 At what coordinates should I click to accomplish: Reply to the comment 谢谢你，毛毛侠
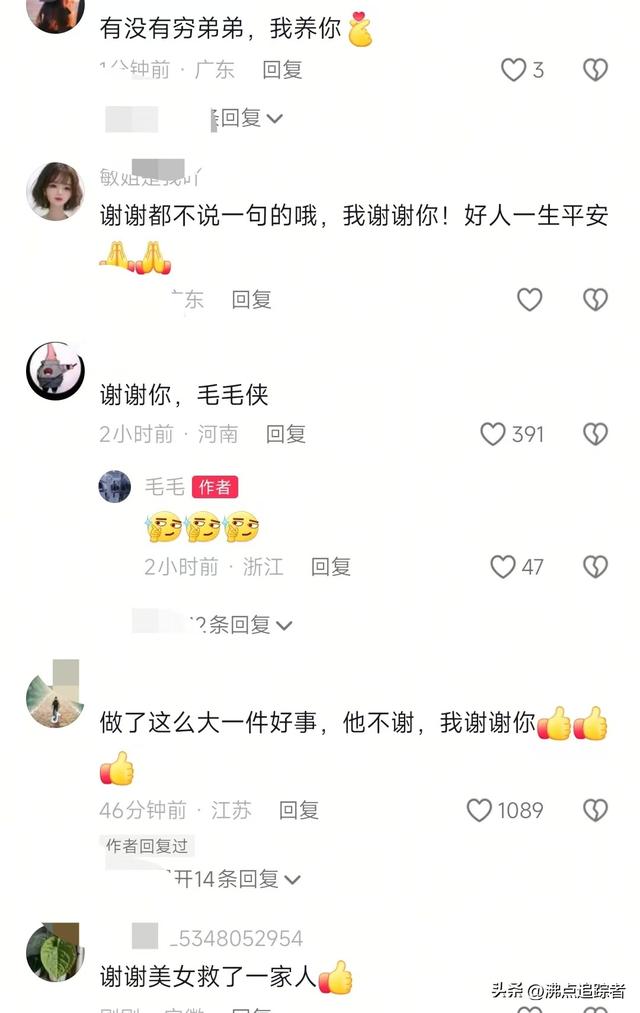tap(286, 434)
